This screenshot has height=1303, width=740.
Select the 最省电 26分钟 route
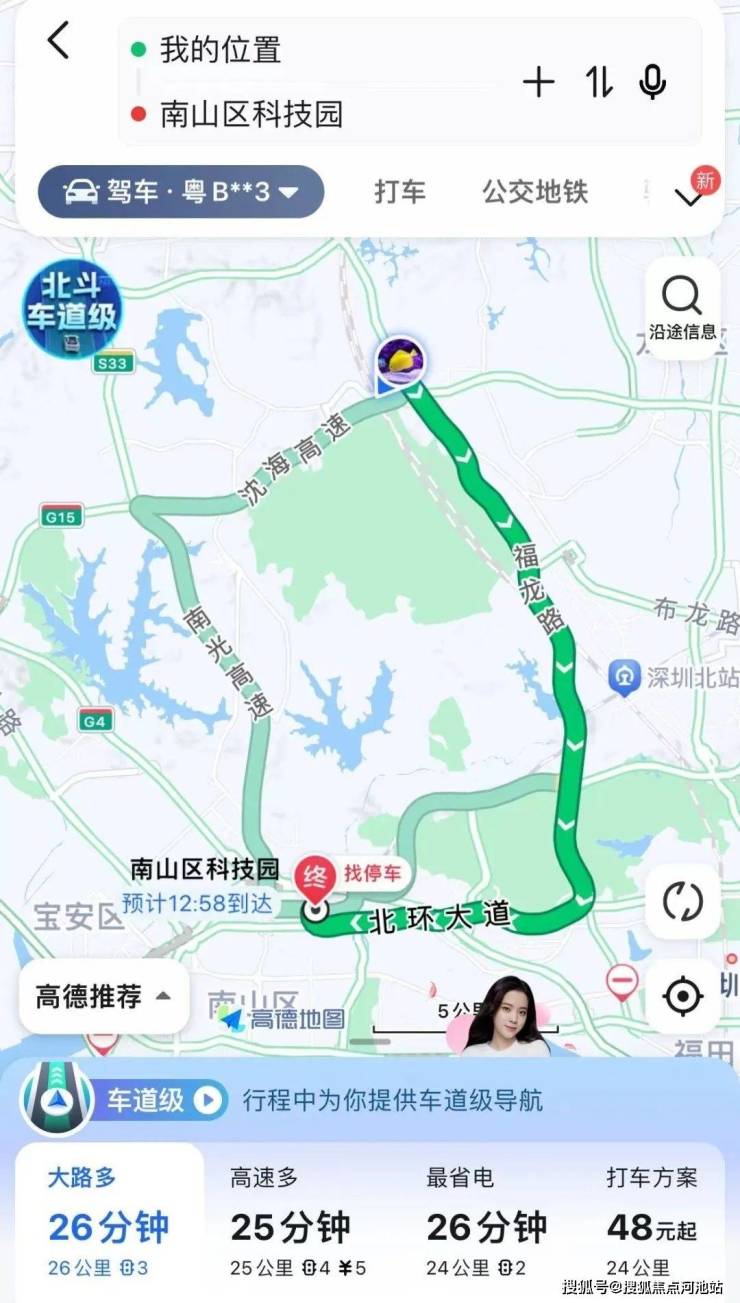tap(487, 1222)
